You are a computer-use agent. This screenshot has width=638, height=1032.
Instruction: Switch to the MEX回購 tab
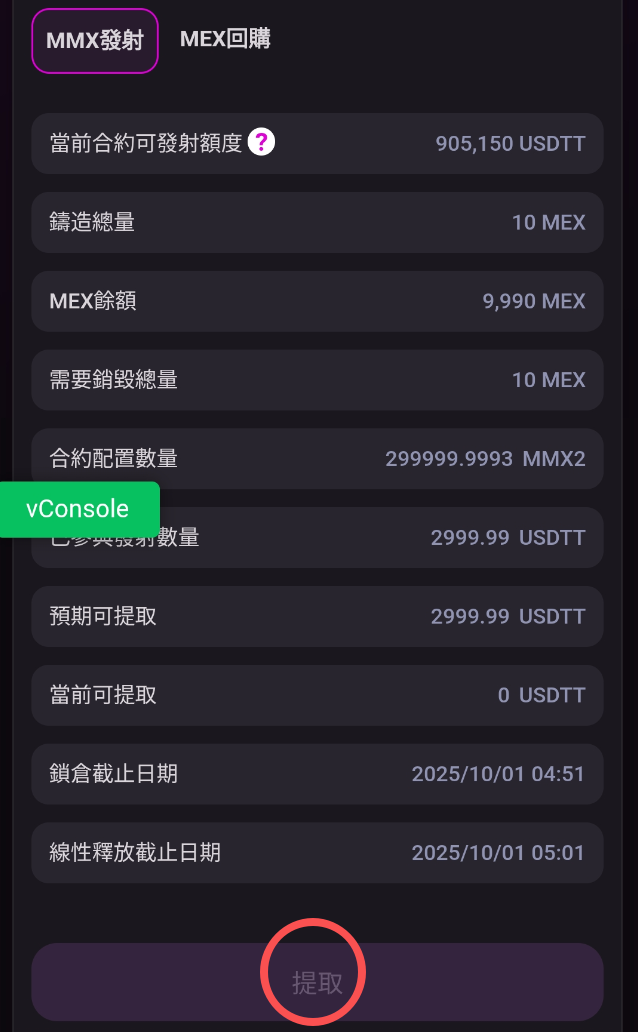pos(225,39)
